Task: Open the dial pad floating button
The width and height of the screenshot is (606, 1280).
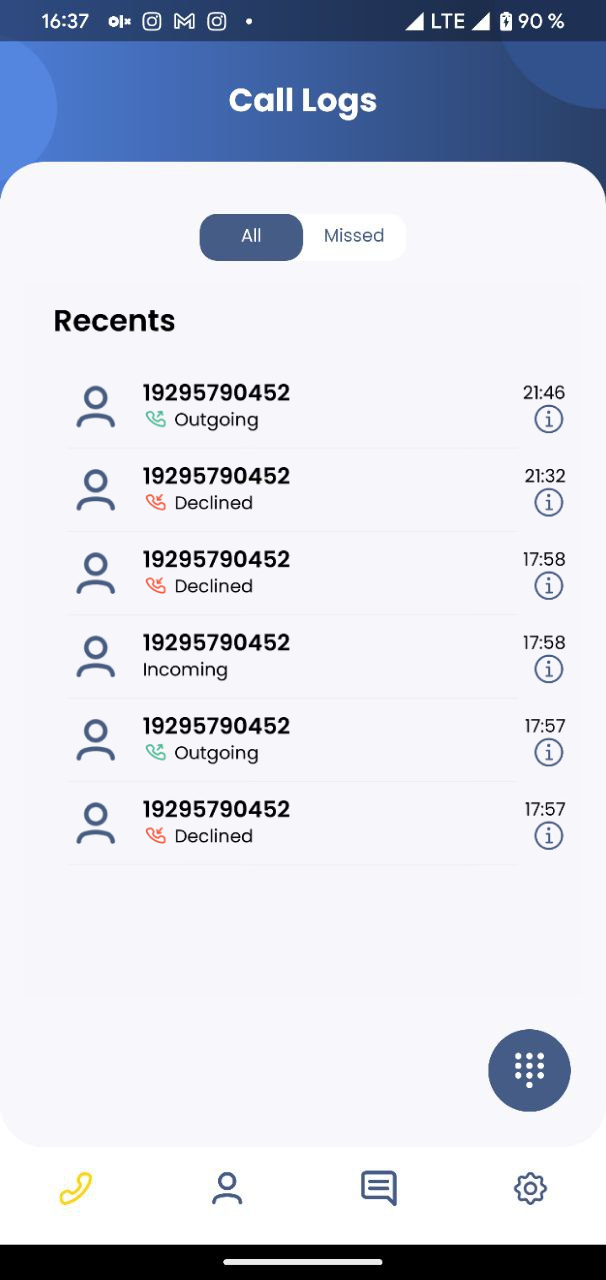Action: 529,1070
